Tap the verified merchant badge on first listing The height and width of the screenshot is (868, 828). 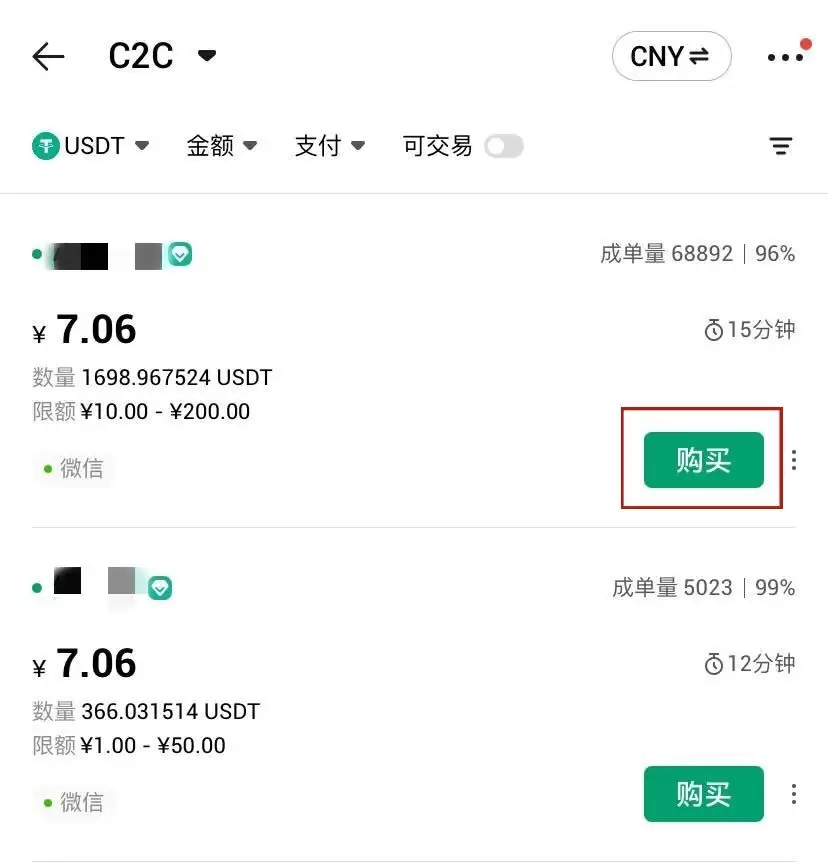(179, 255)
